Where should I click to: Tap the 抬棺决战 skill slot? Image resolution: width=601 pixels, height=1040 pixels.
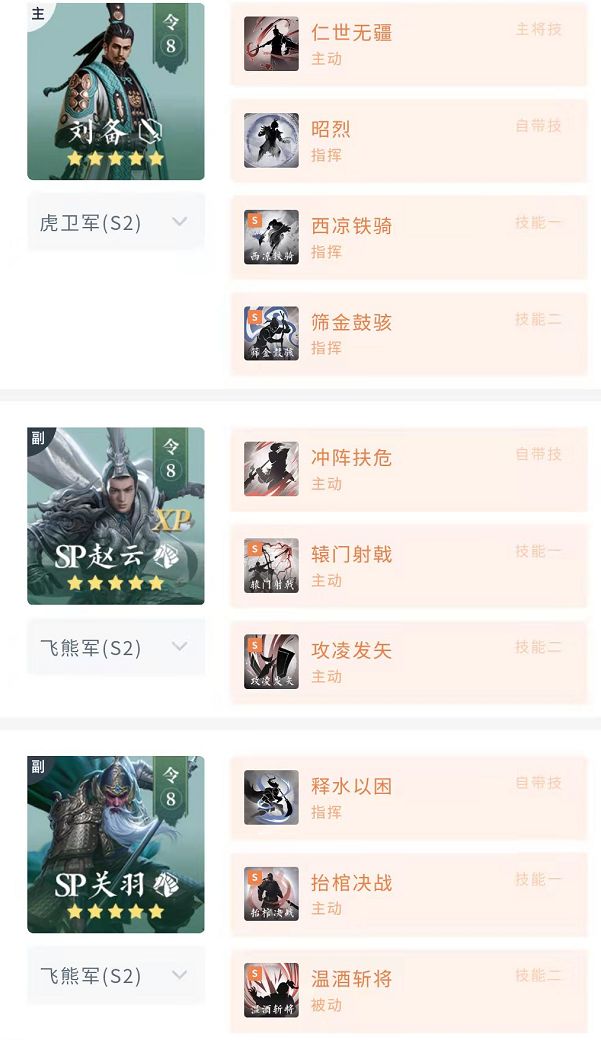(408, 894)
